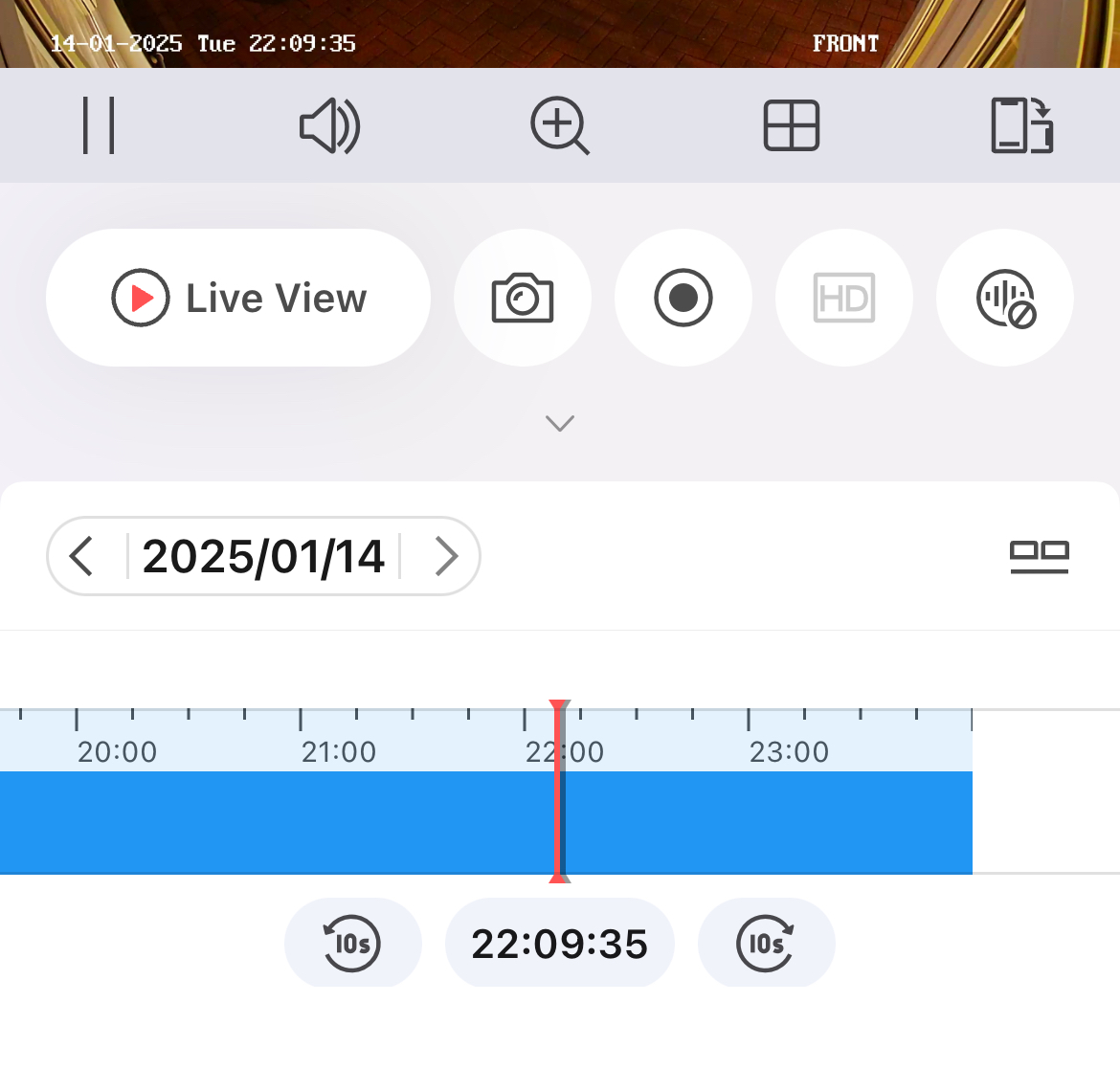Open date picker for 2025/01/14

click(x=263, y=556)
